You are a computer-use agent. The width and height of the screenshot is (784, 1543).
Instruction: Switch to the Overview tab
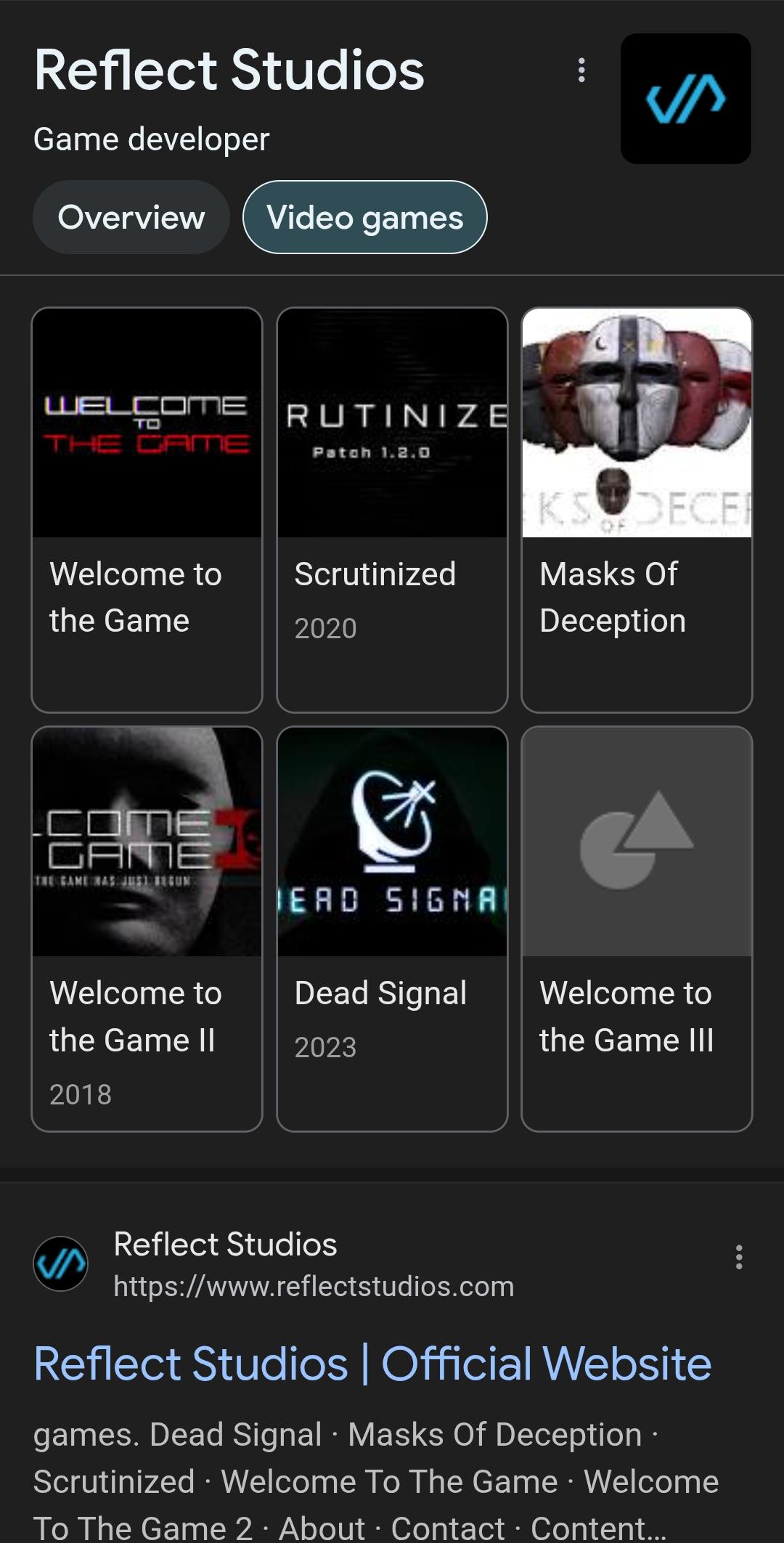click(x=131, y=217)
